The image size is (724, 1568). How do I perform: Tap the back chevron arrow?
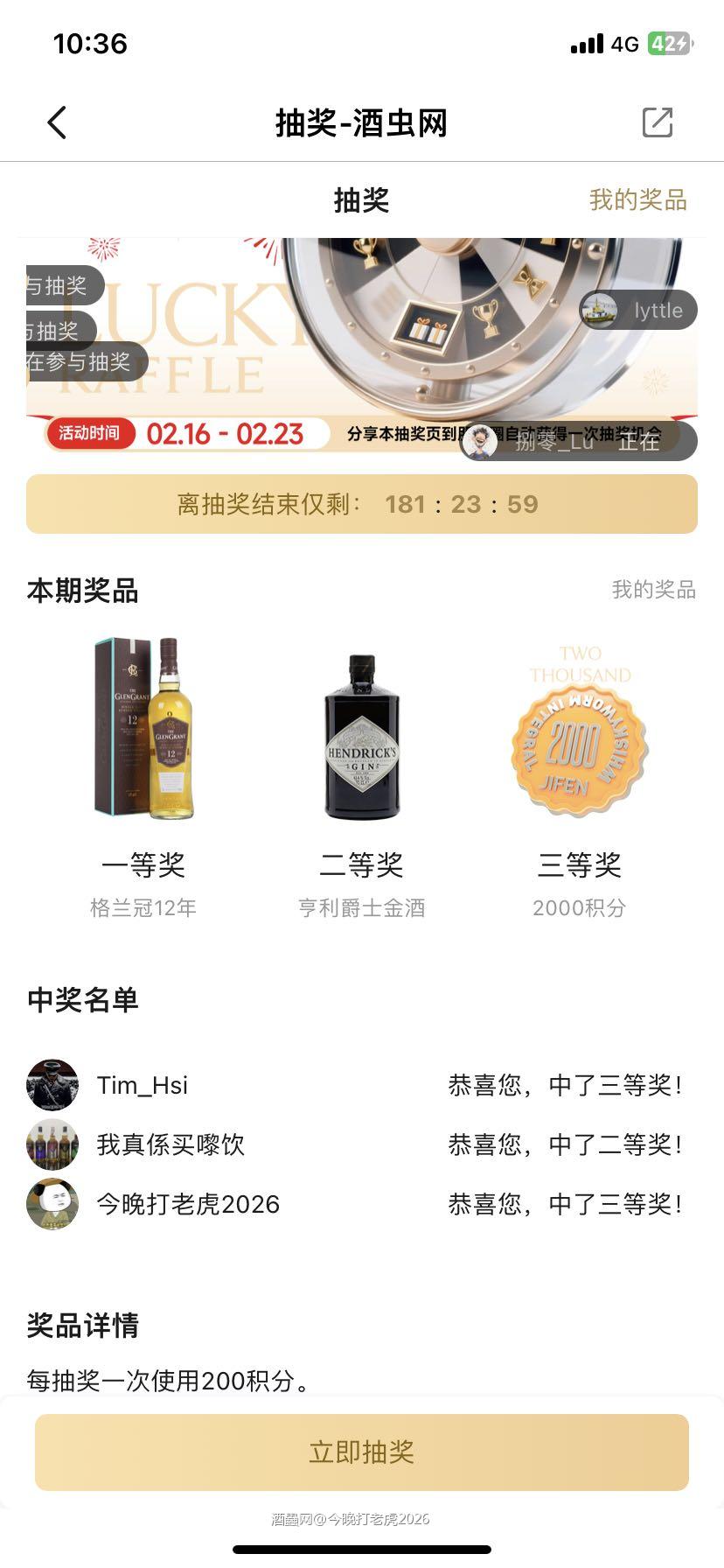point(57,122)
